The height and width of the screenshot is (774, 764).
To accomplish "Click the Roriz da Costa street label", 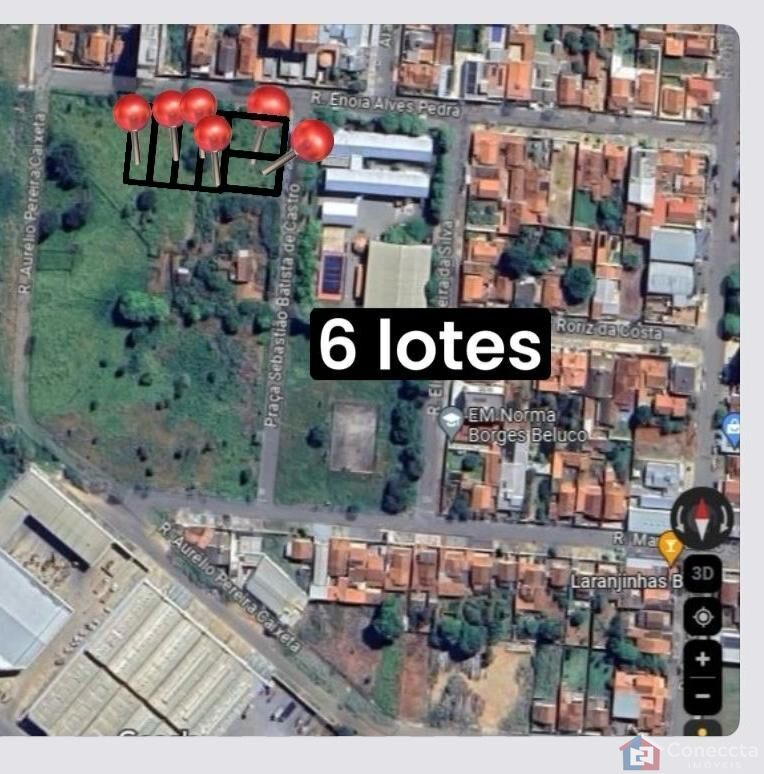I will coord(609,325).
